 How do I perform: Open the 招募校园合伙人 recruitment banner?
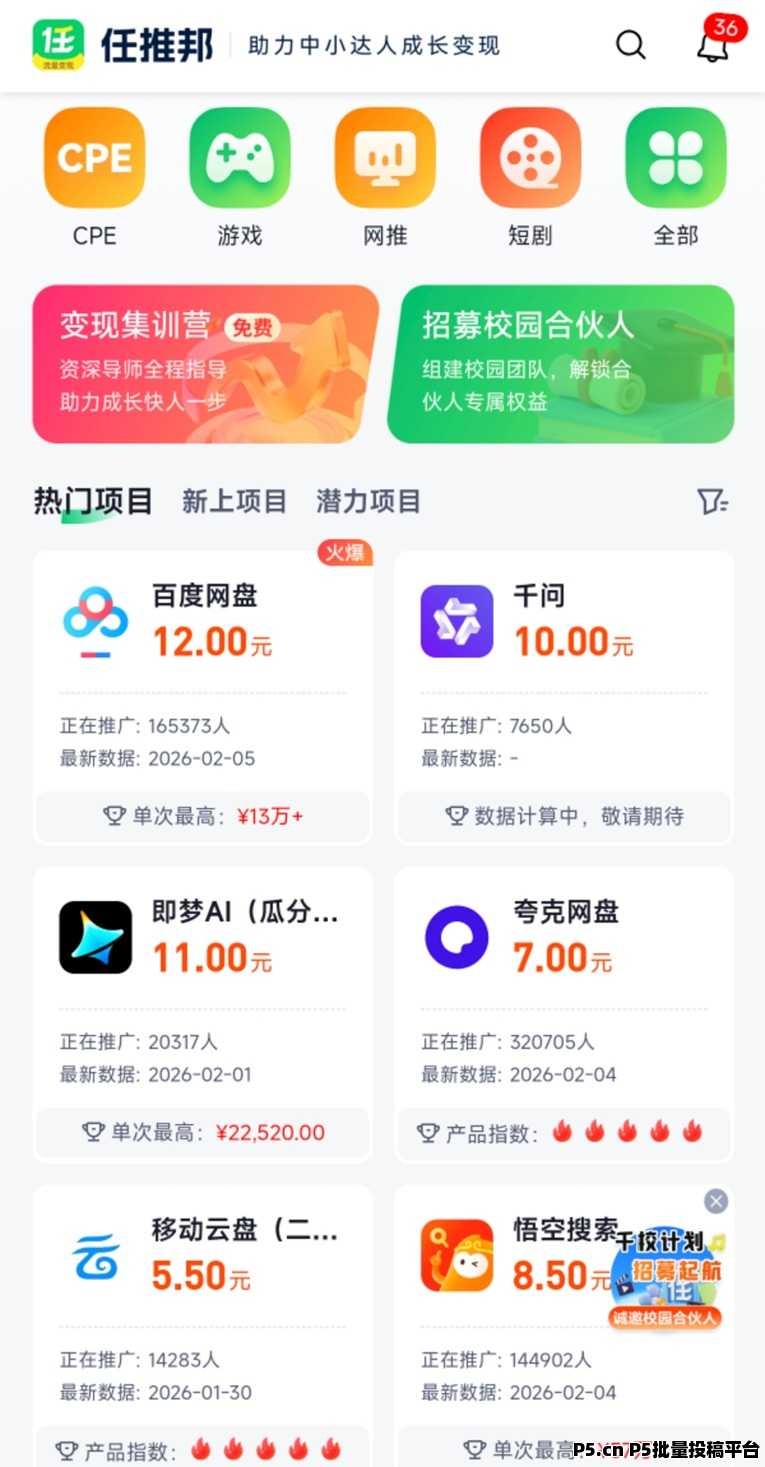pyautogui.click(x=560, y=363)
